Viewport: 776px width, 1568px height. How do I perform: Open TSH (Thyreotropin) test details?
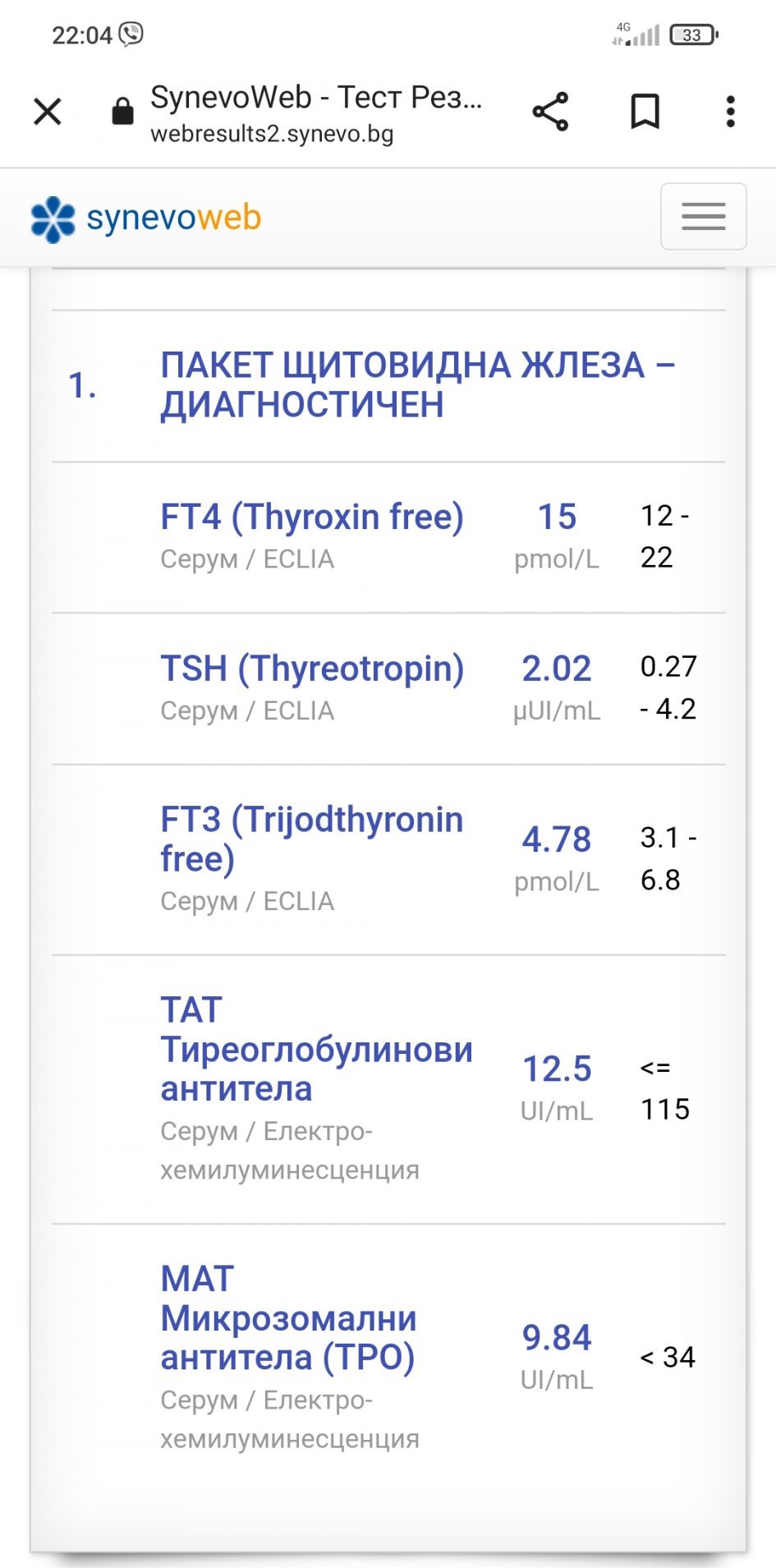pyautogui.click(x=312, y=668)
